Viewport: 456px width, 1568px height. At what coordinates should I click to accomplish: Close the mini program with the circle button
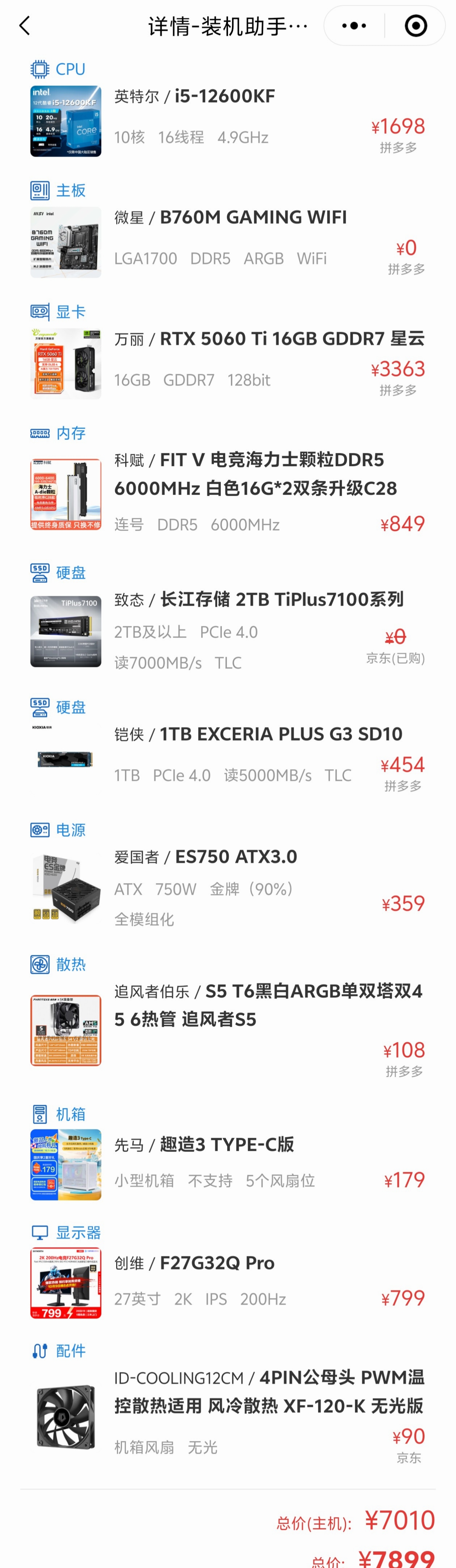416,26
